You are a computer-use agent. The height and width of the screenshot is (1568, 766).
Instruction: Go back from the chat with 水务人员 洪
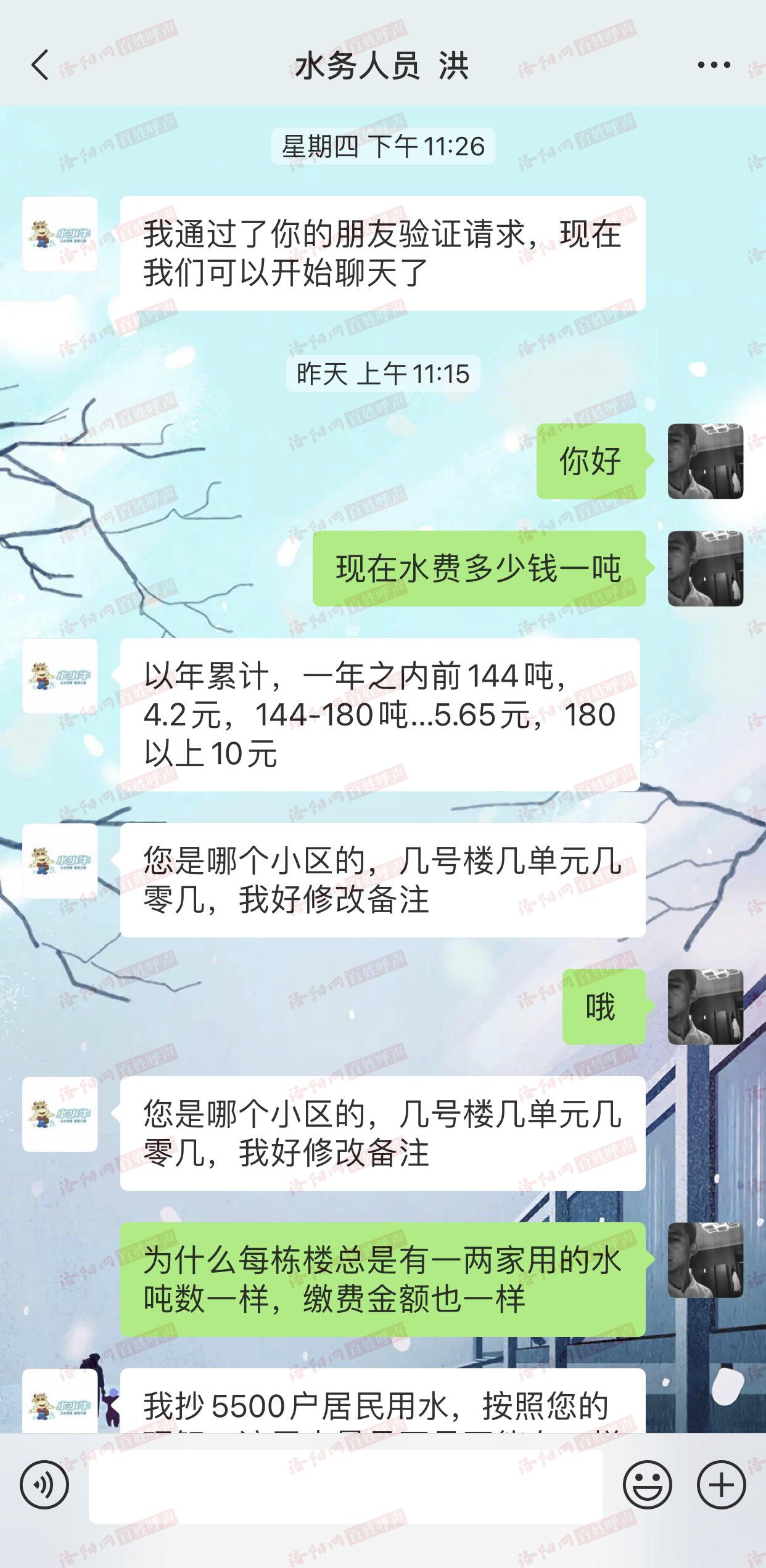click(40, 65)
